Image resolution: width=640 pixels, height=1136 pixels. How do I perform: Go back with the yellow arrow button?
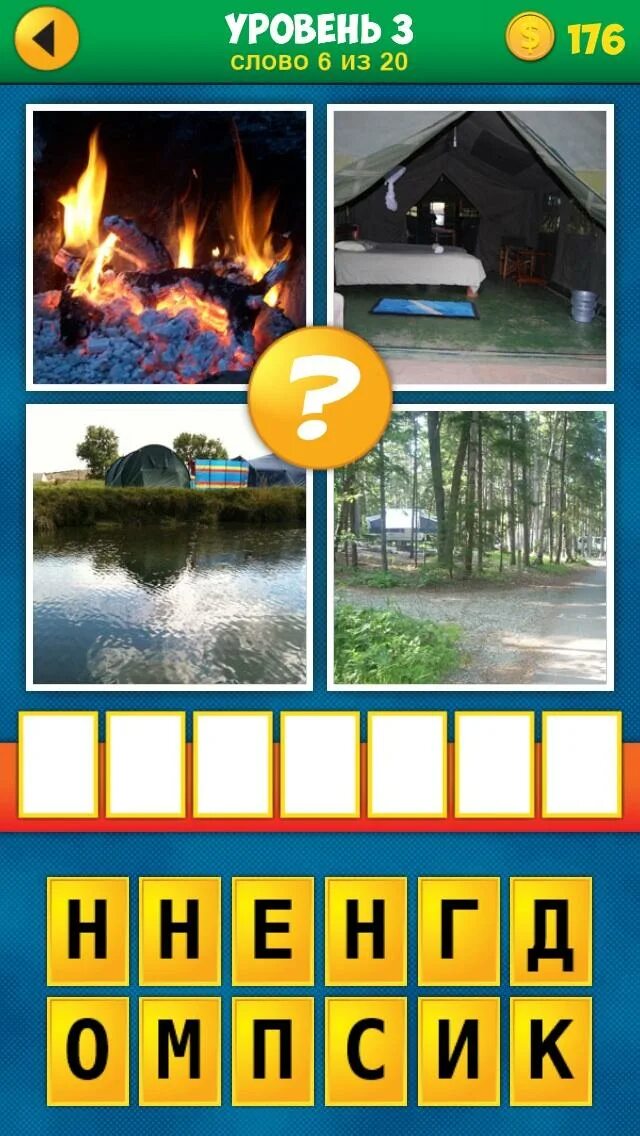(x=48, y=39)
